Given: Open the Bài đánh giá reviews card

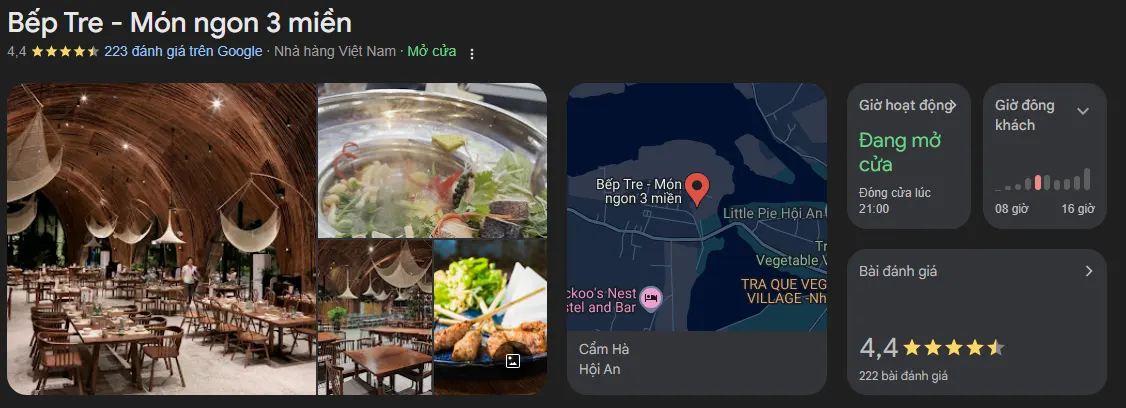Looking at the screenshot, I should point(976,321).
